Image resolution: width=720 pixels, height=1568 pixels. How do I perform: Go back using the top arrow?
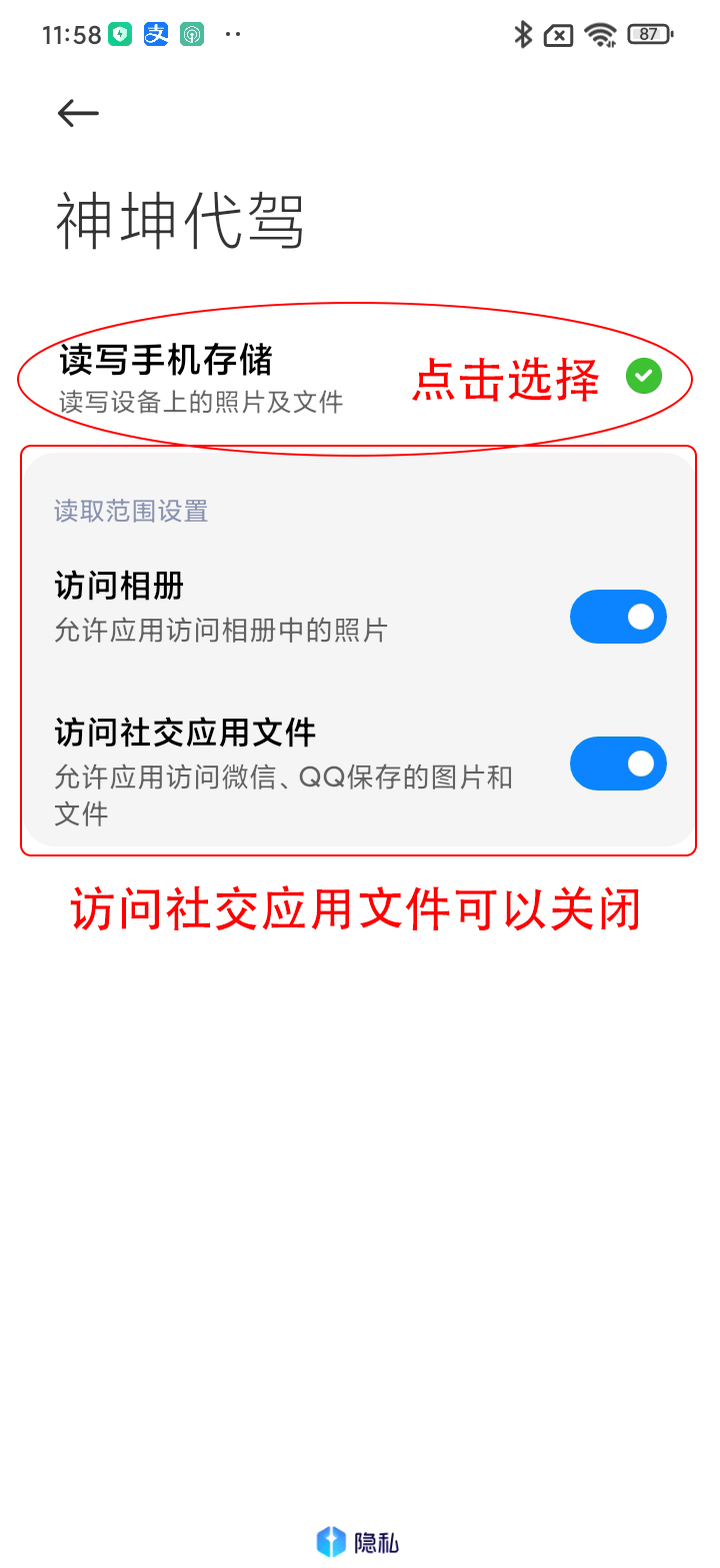tap(78, 114)
